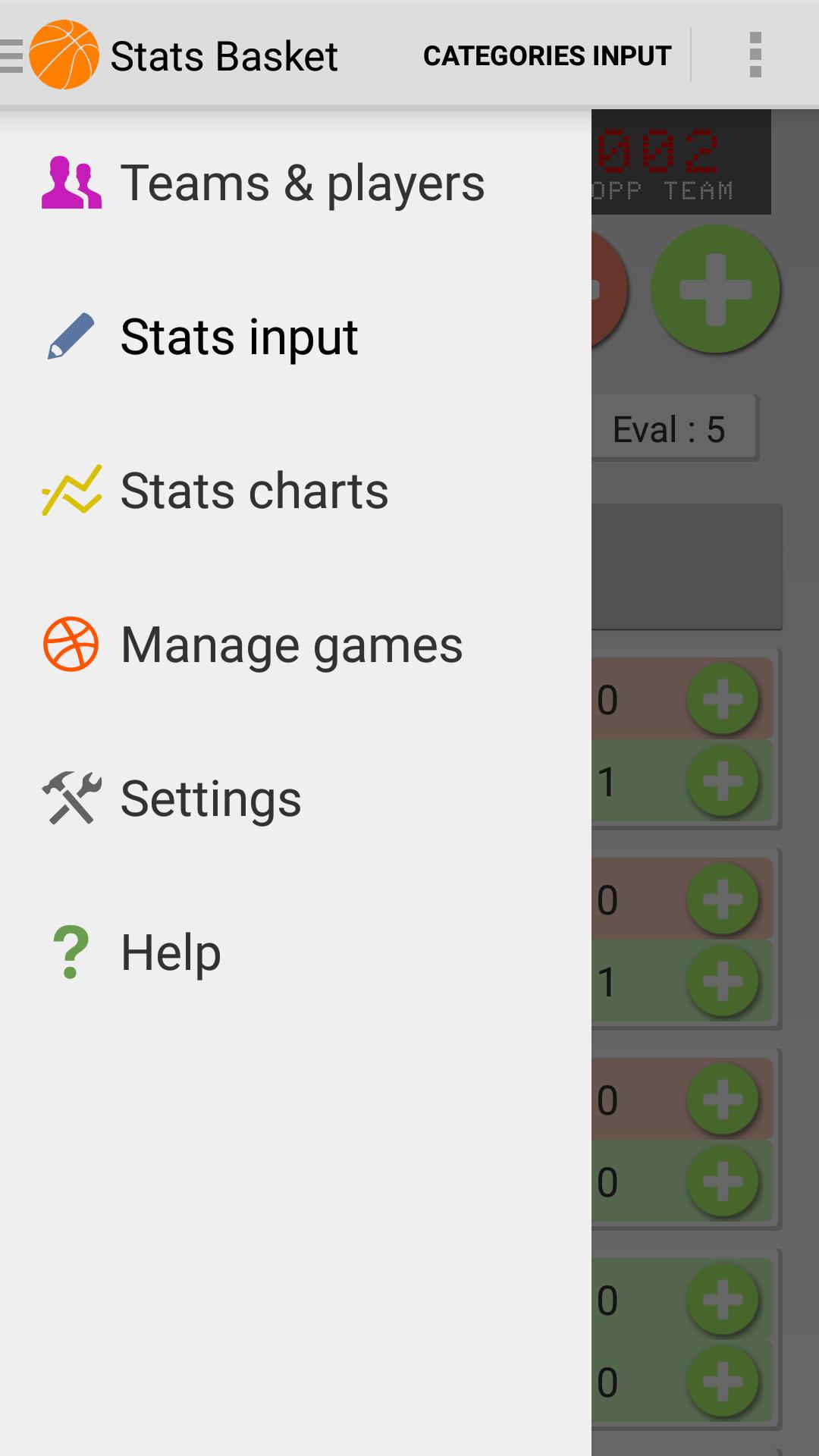Open the overflow menu
The width and height of the screenshot is (819, 1456).
coord(755,55)
